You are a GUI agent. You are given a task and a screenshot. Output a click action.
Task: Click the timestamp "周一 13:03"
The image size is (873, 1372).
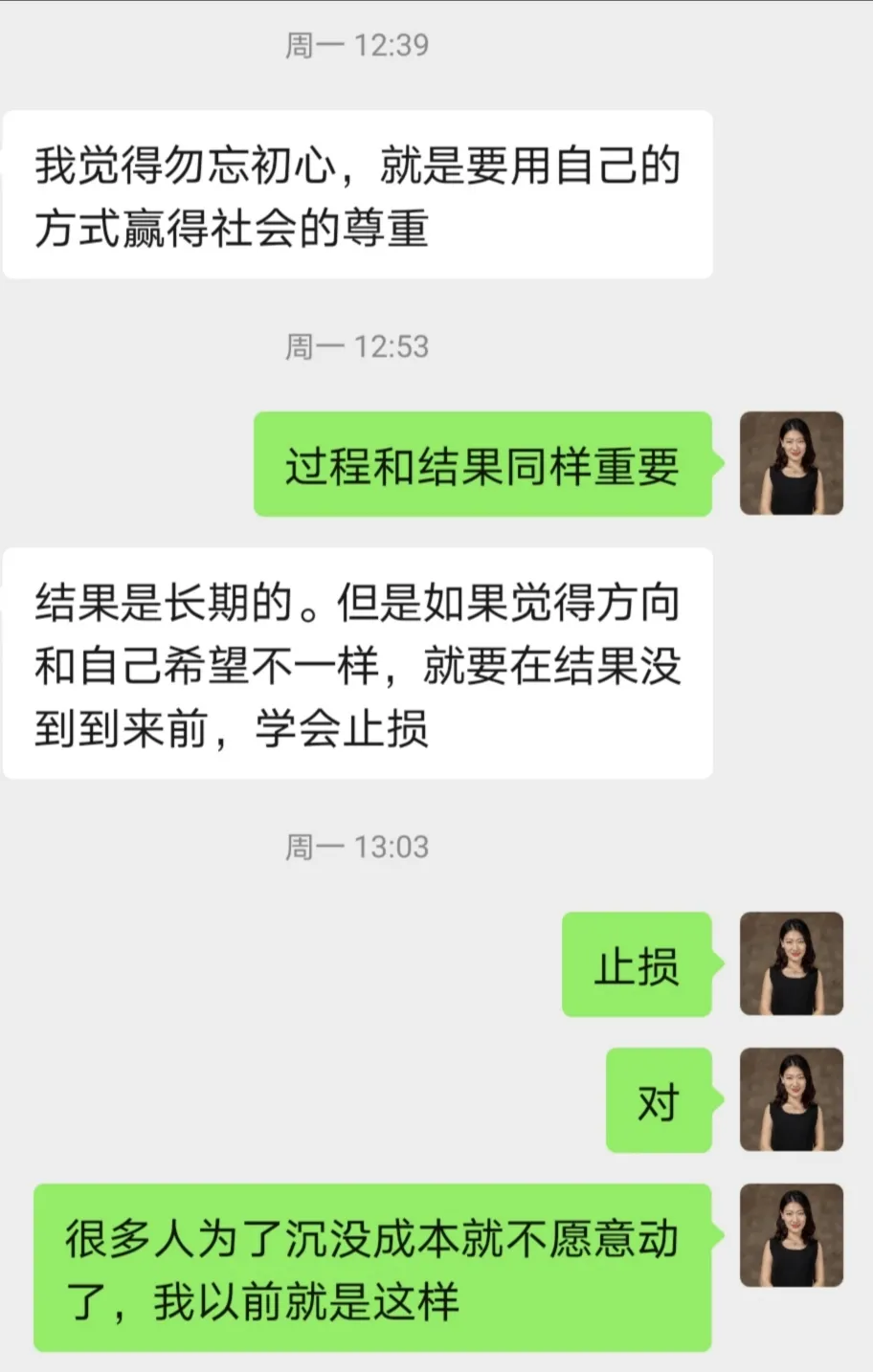(357, 846)
